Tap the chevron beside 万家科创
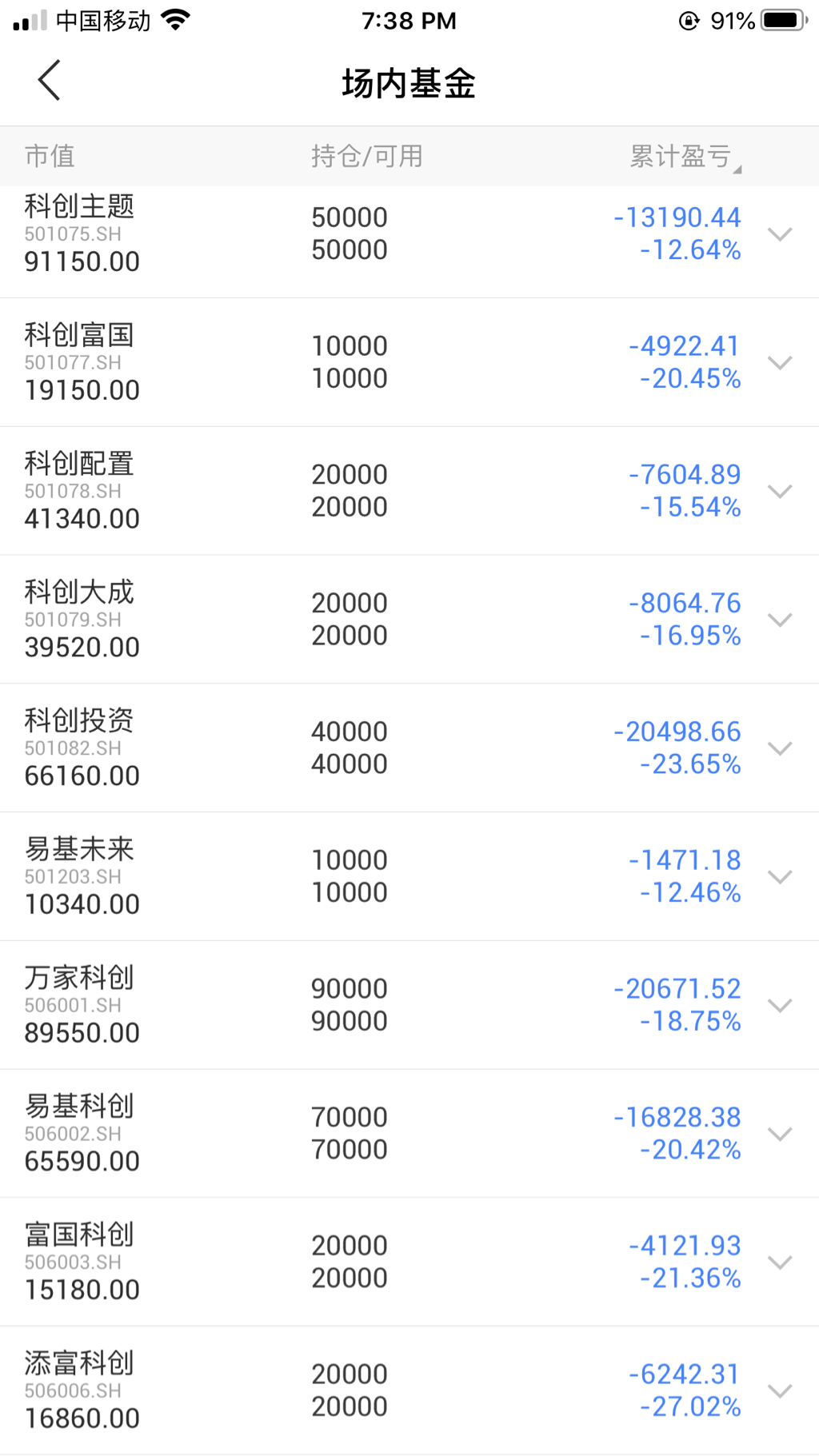 [779, 1005]
